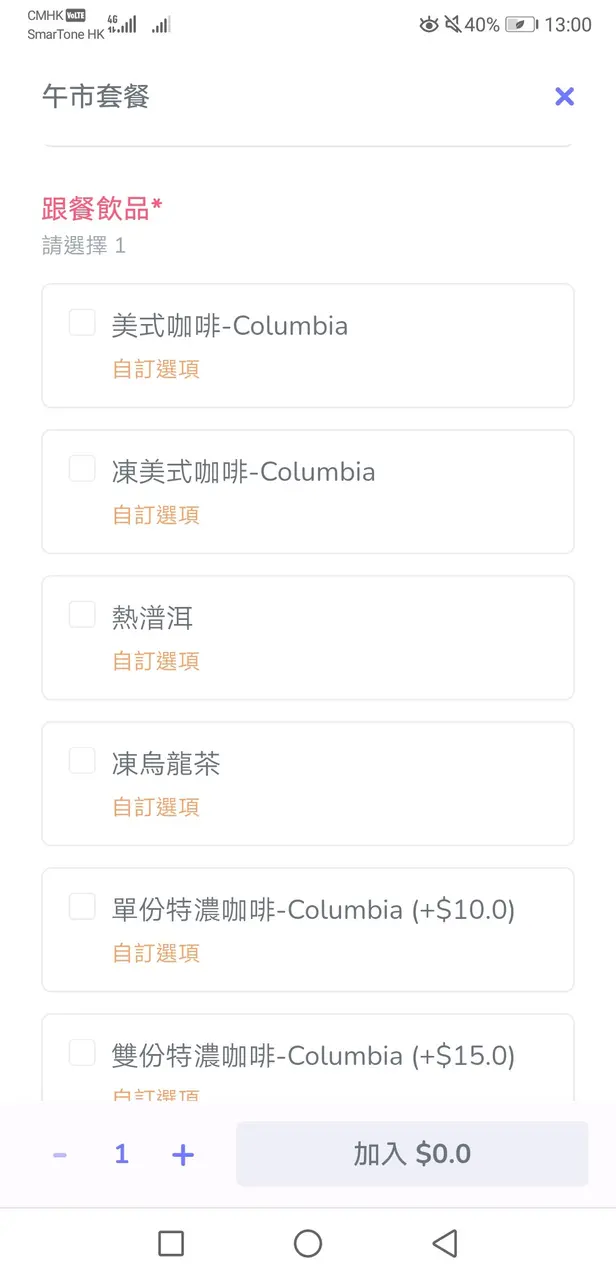This screenshot has width=616, height=1280.
Task: Tick the 凍美式咖啡-Columbia option
Action: 82,469
